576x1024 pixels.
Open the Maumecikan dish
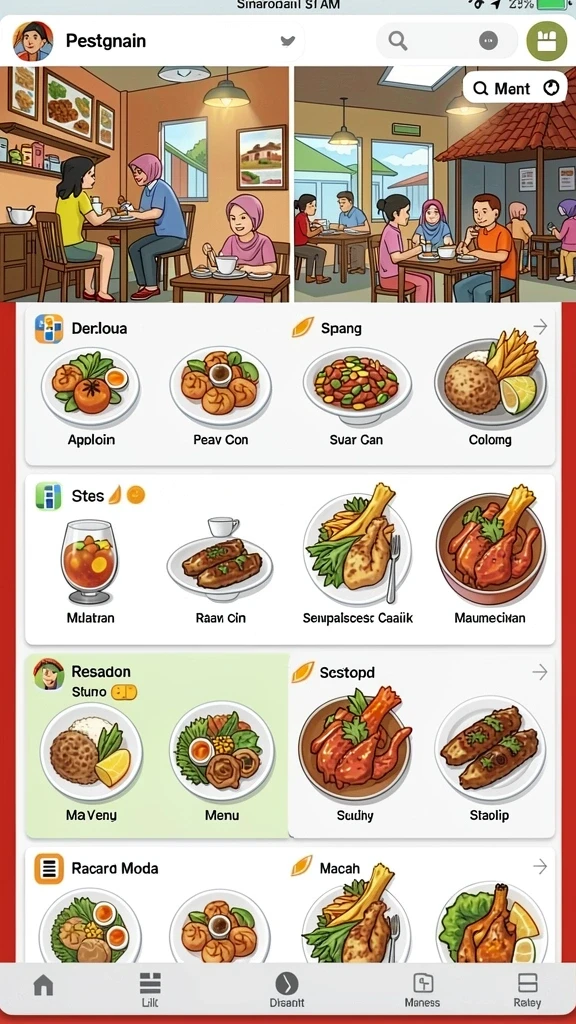[490, 555]
